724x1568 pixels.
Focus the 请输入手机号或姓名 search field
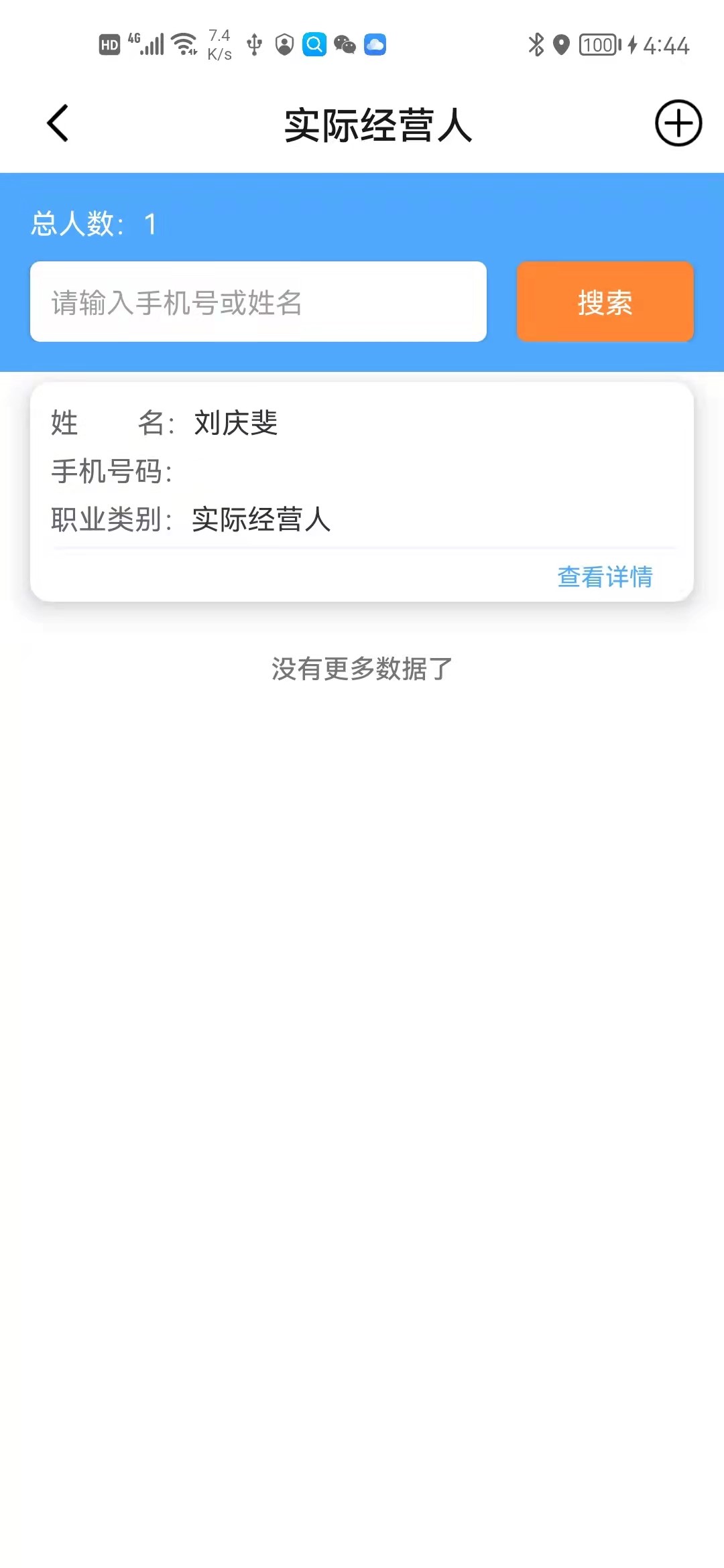[258, 302]
